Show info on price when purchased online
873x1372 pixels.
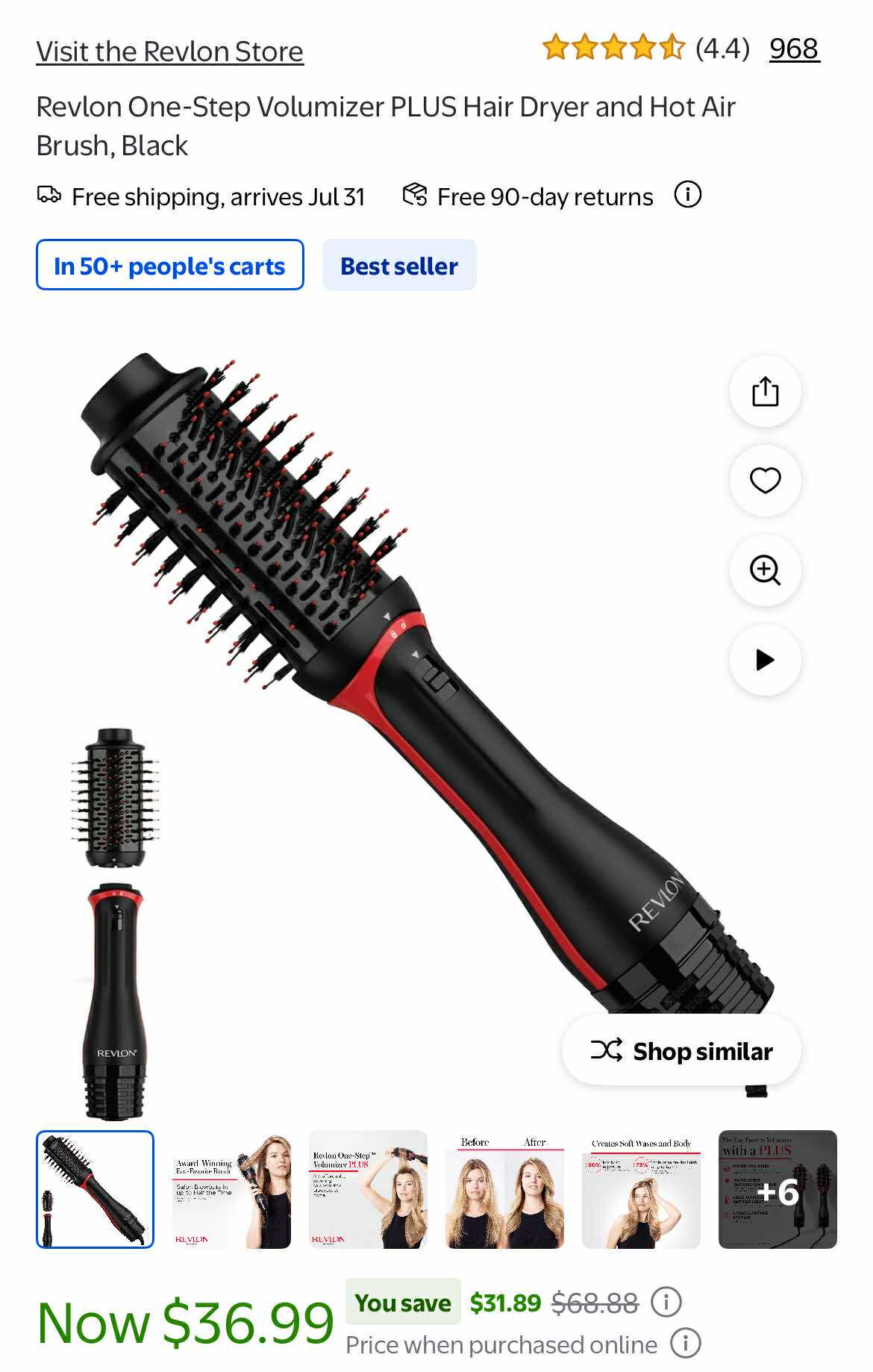(685, 1344)
